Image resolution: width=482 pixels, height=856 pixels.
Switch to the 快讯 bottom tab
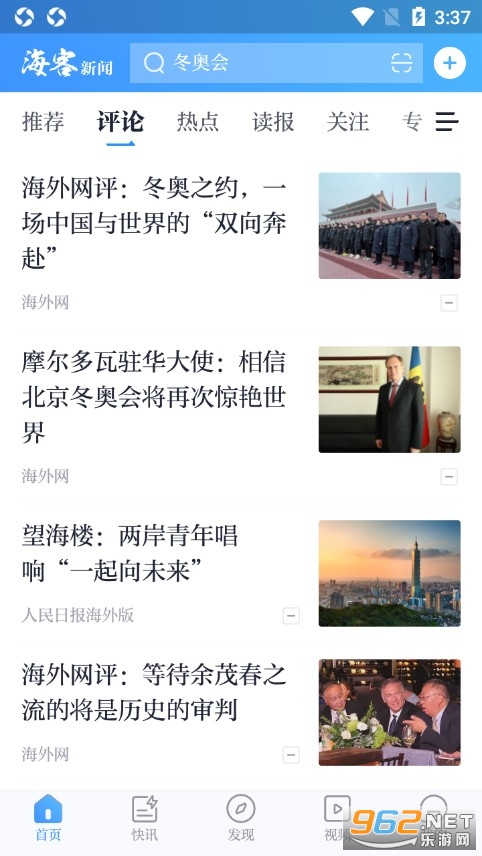point(145,818)
